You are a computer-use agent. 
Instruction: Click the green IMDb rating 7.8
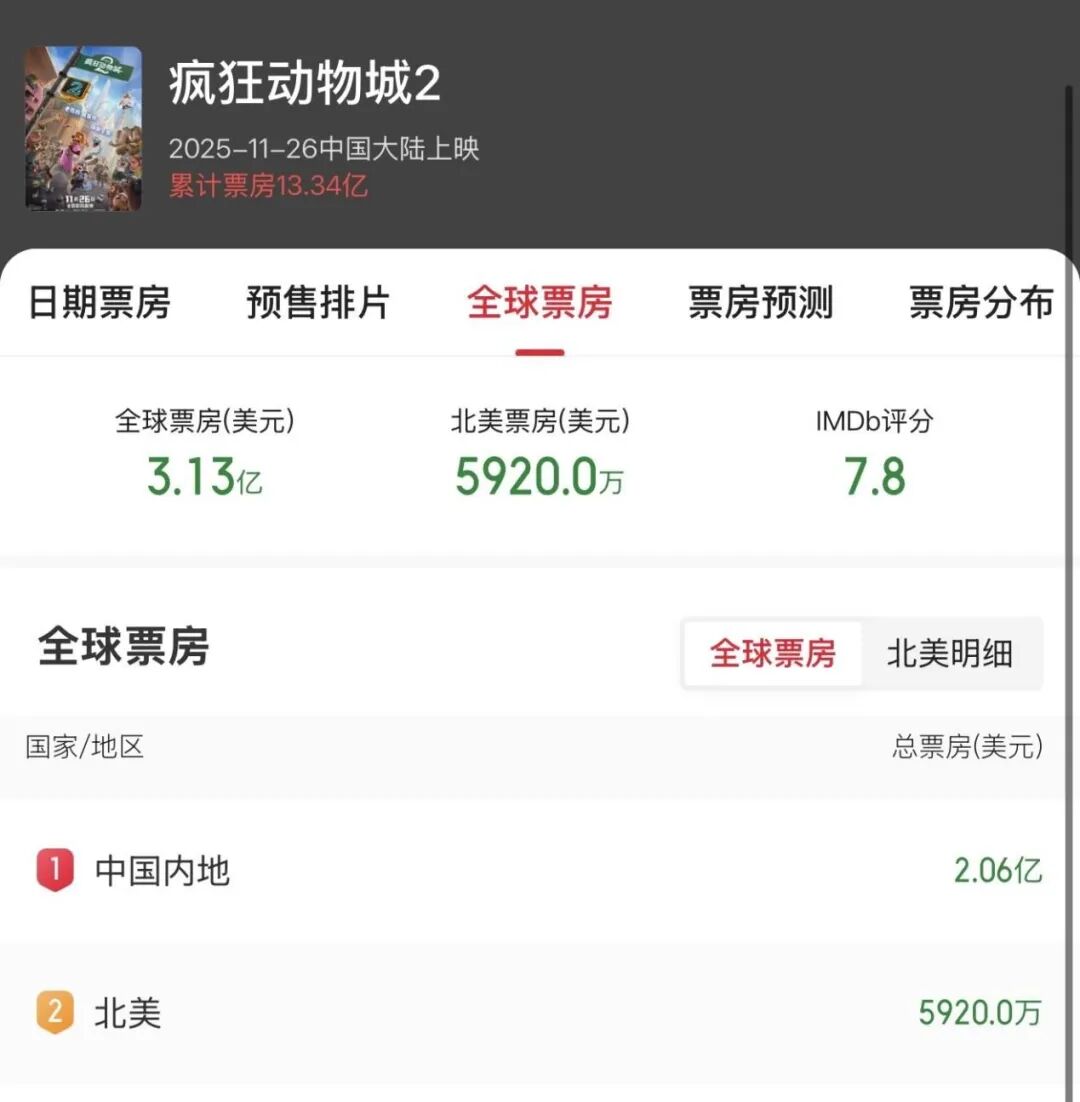[874, 478]
